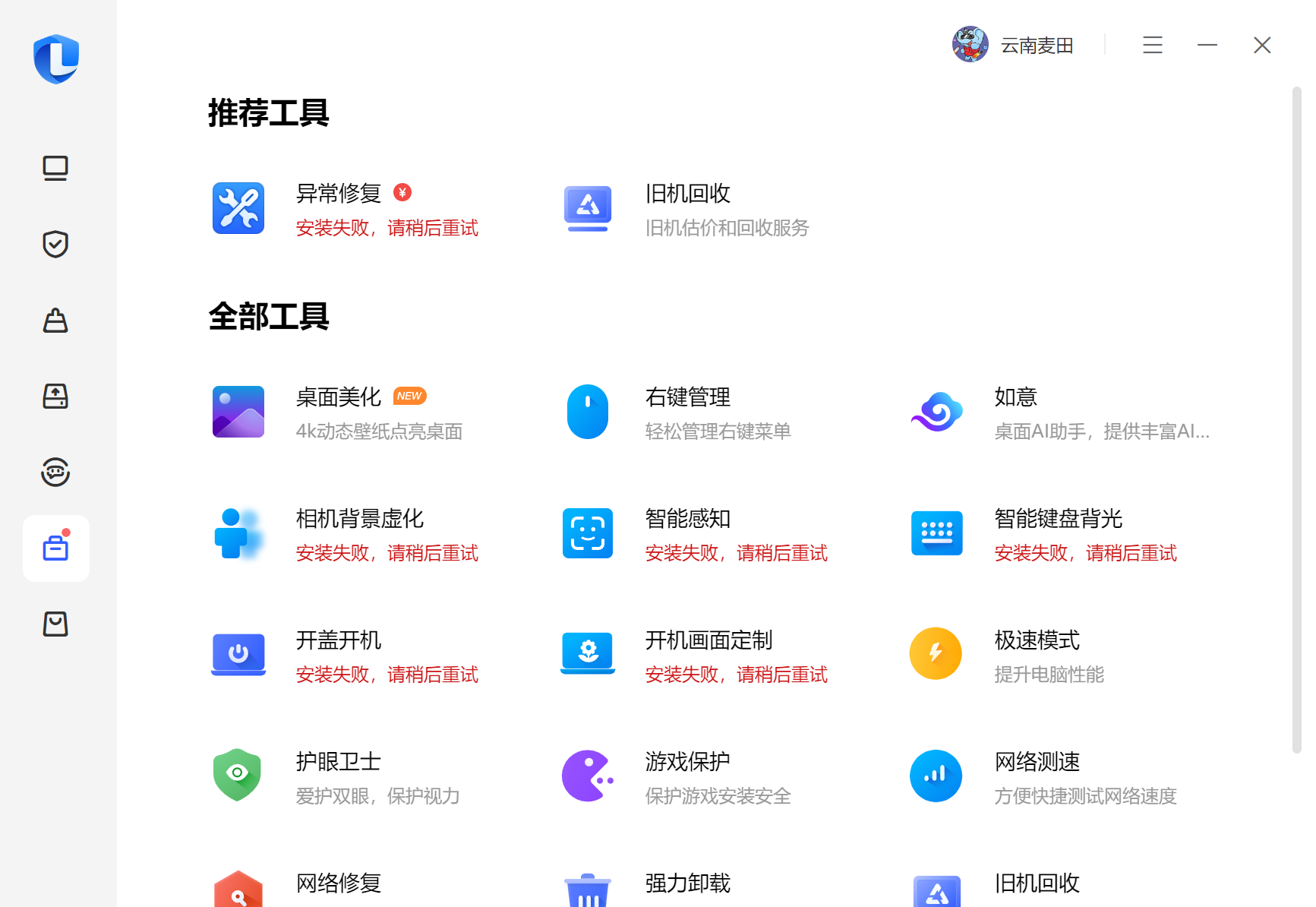
Task: Open the 云南麦田 user profile
Action: click(x=1012, y=45)
